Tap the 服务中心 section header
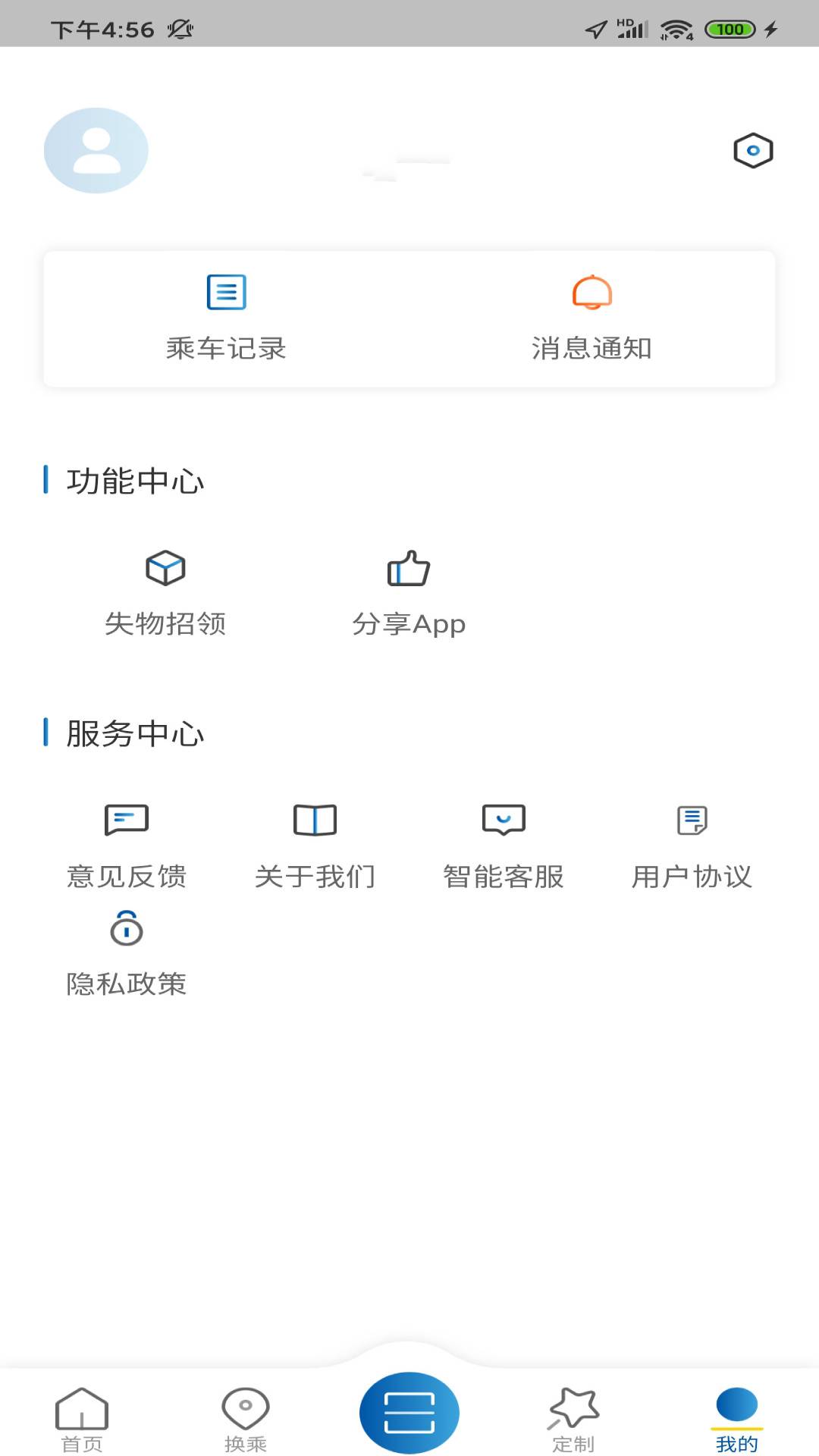 point(134,733)
